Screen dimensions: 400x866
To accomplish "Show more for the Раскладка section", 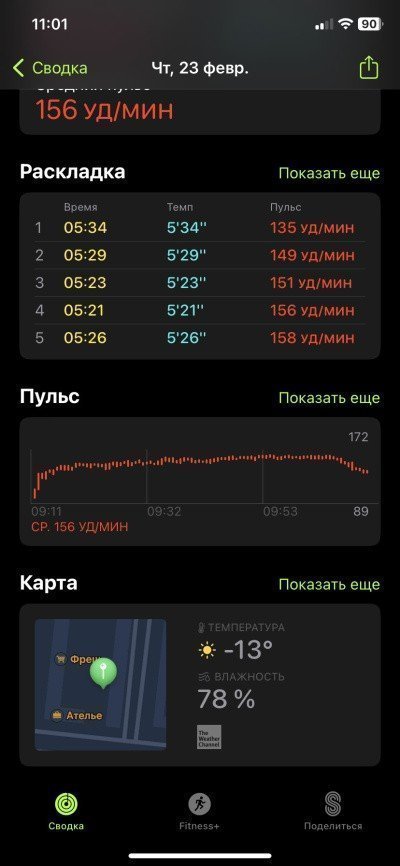I will [329, 173].
